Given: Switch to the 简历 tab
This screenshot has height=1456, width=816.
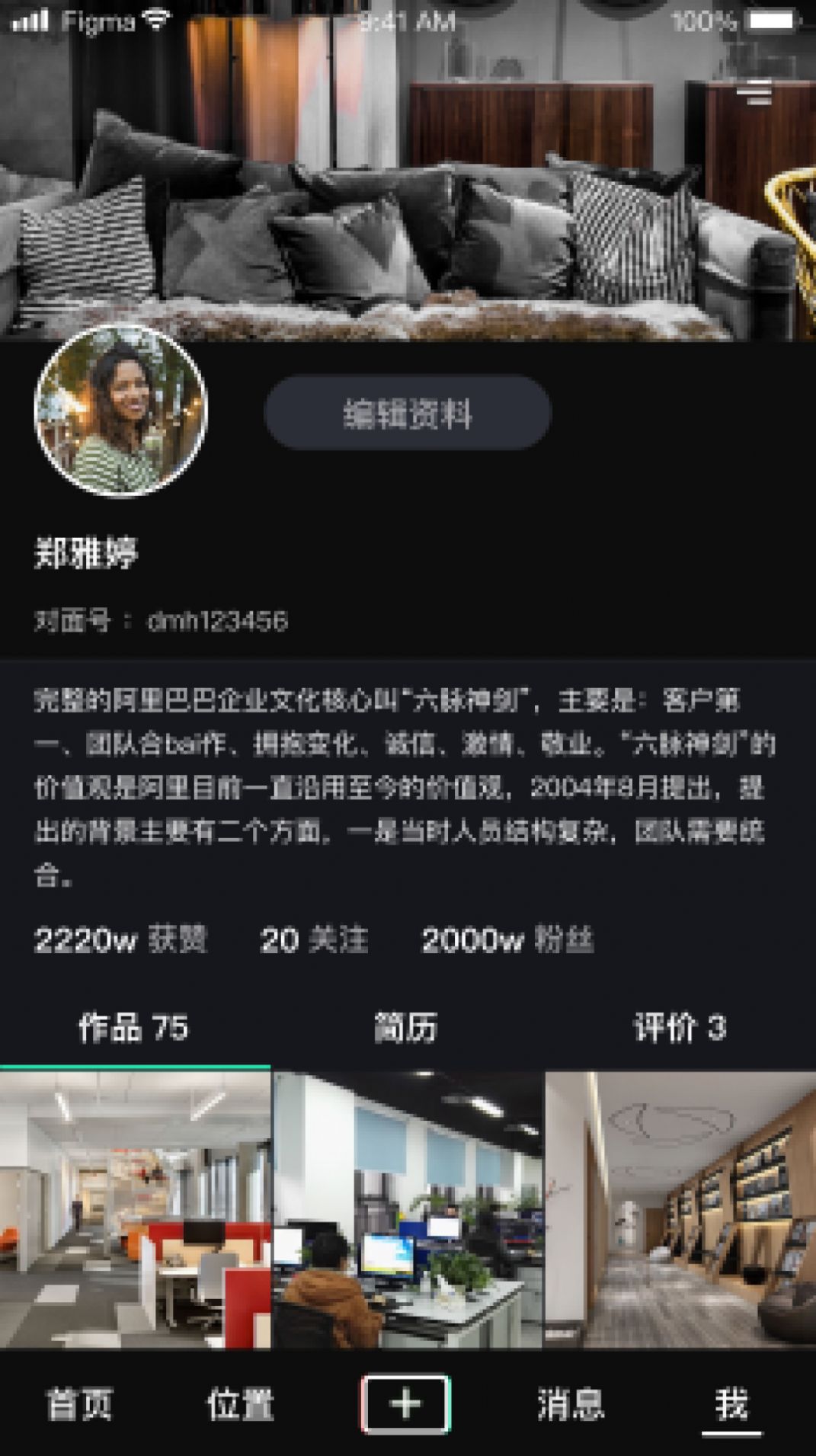Looking at the screenshot, I should tap(406, 1028).
